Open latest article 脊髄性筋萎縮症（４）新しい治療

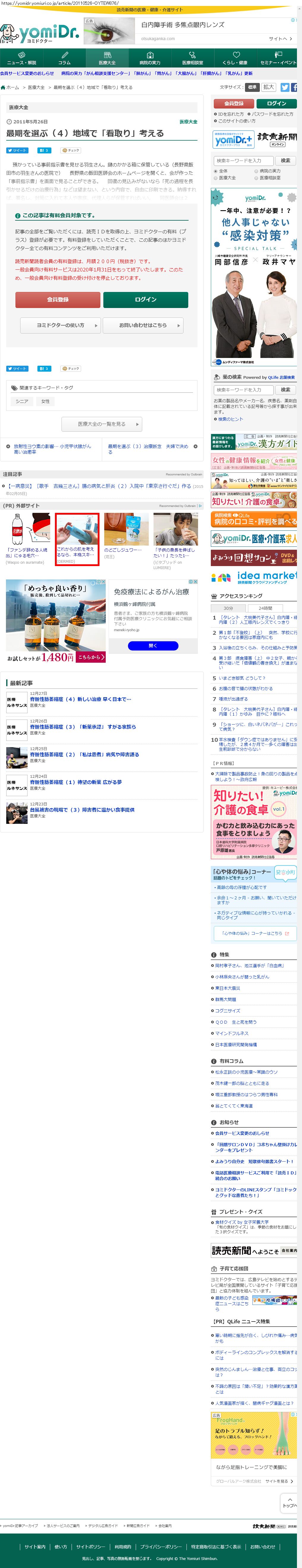click(80, 699)
